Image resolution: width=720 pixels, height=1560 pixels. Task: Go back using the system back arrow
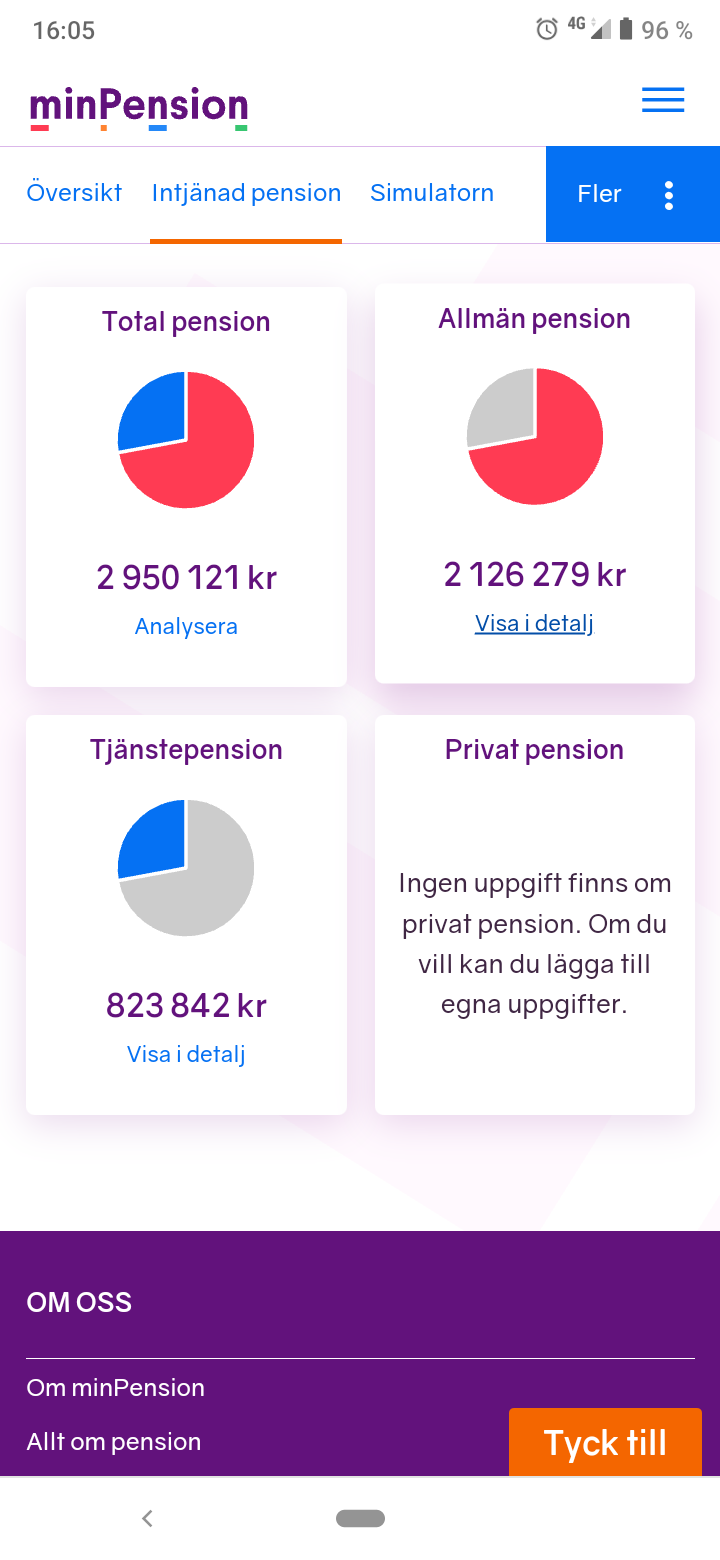pyautogui.click(x=147, y=1519)
